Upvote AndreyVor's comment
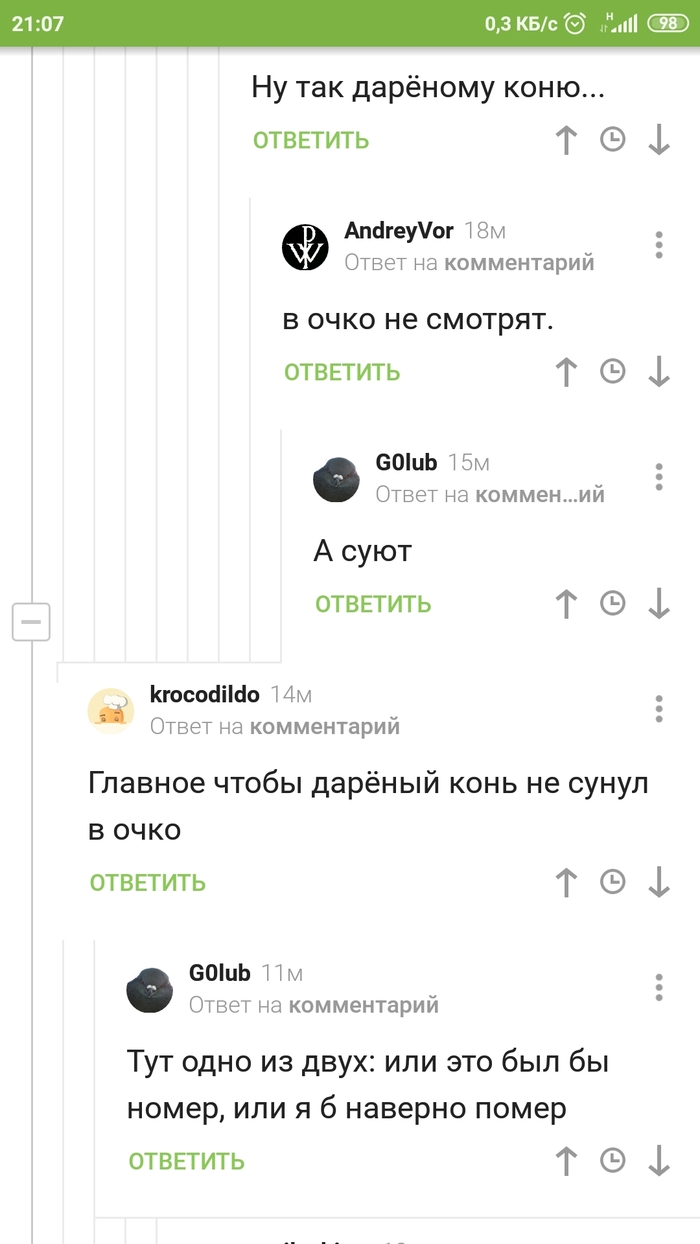Screen dimensions: 700x1244 coord(566,372)
